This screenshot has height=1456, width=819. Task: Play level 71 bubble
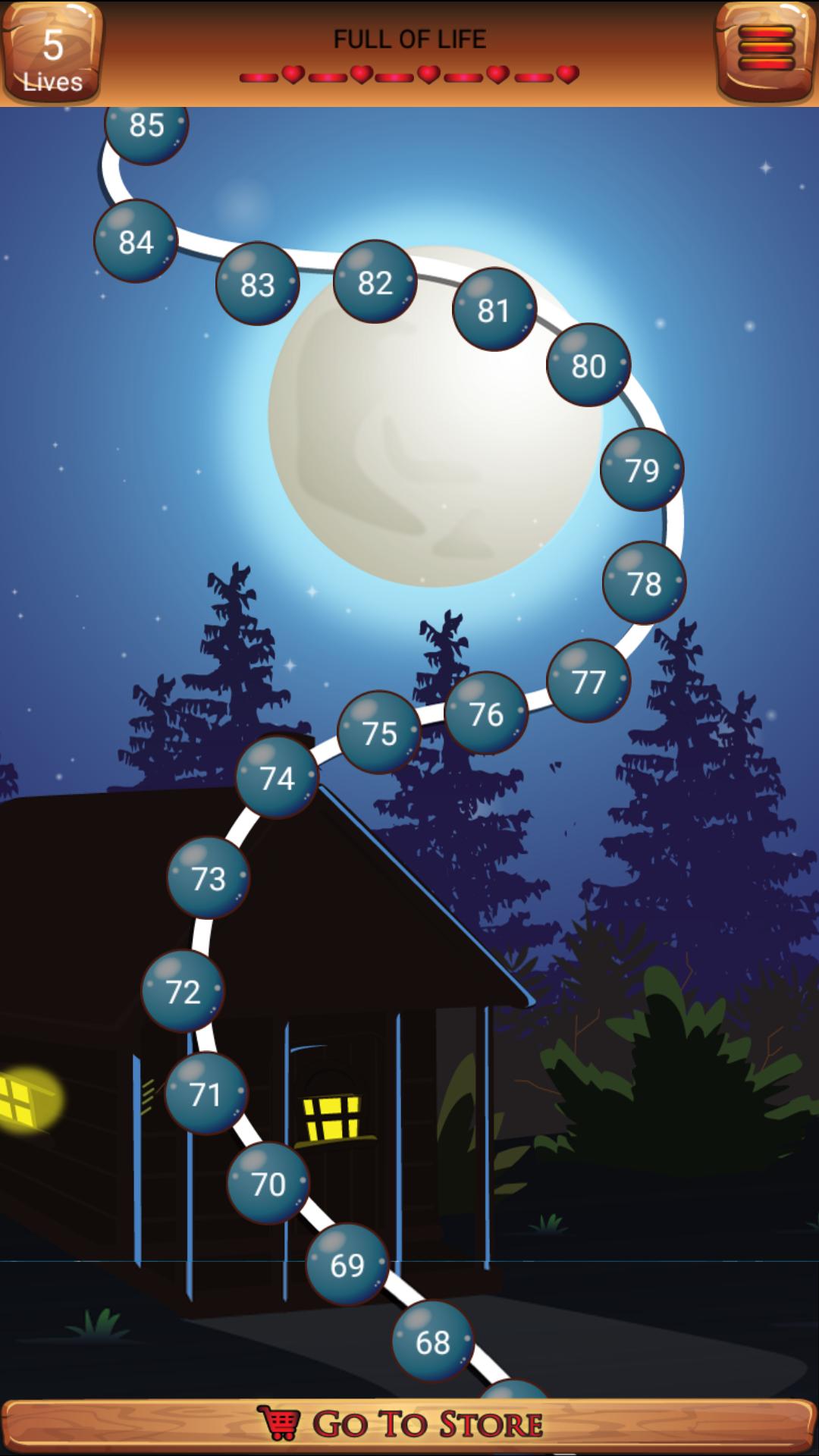pos(206,1094)
